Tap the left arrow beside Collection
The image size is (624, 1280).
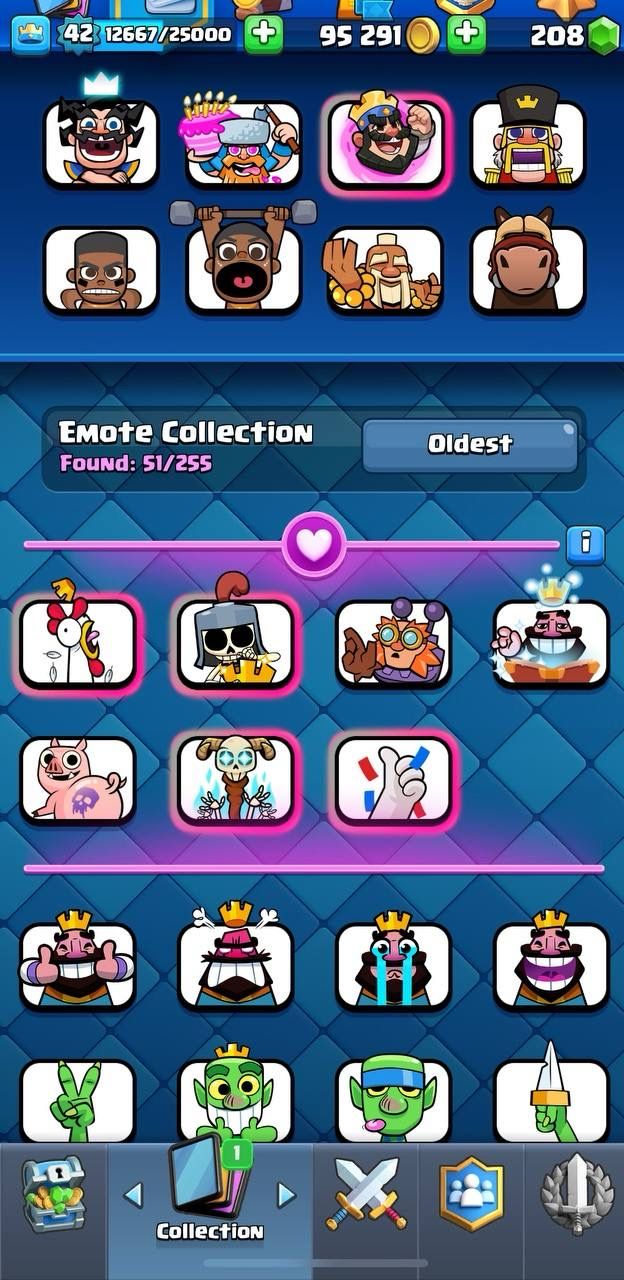coord(133,1194)
